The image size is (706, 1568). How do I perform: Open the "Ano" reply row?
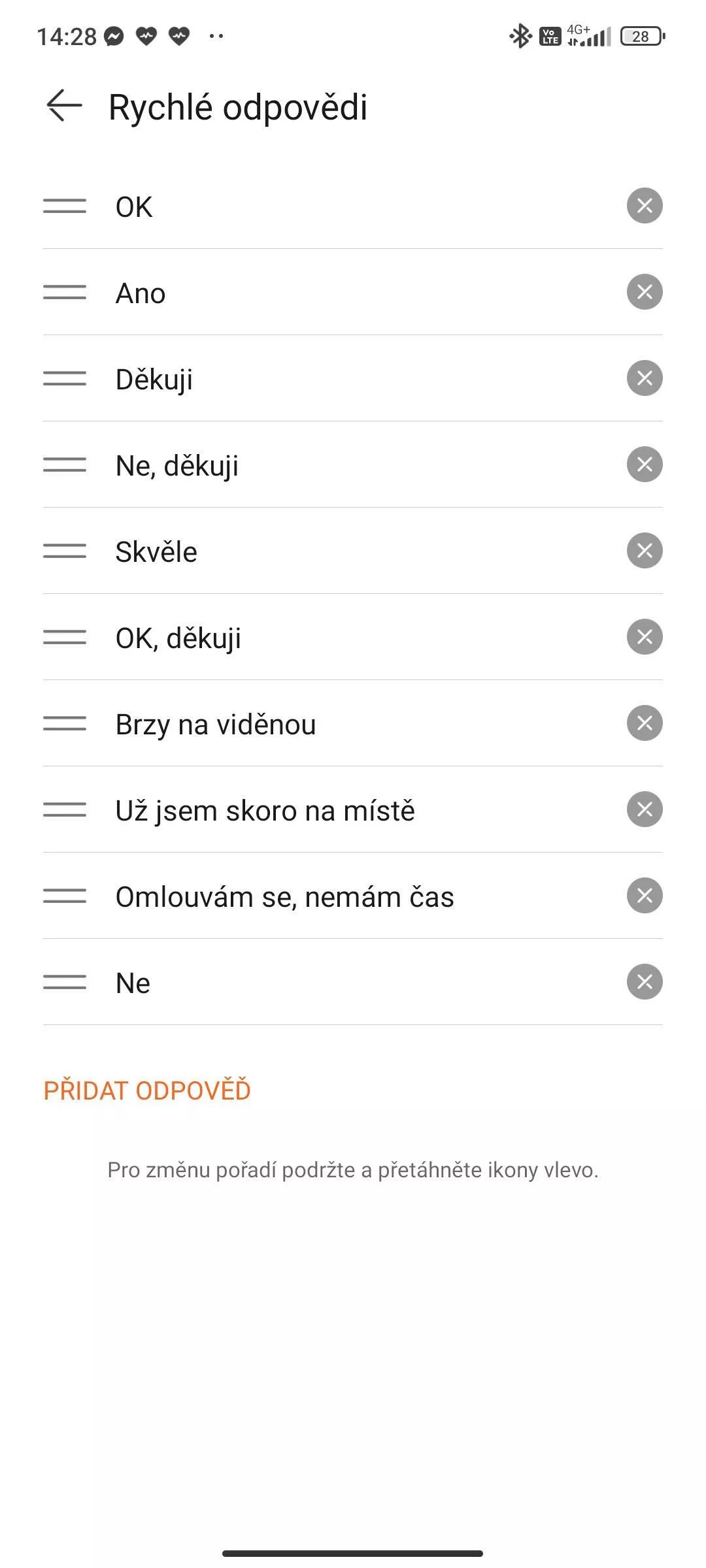coord(353,292)
